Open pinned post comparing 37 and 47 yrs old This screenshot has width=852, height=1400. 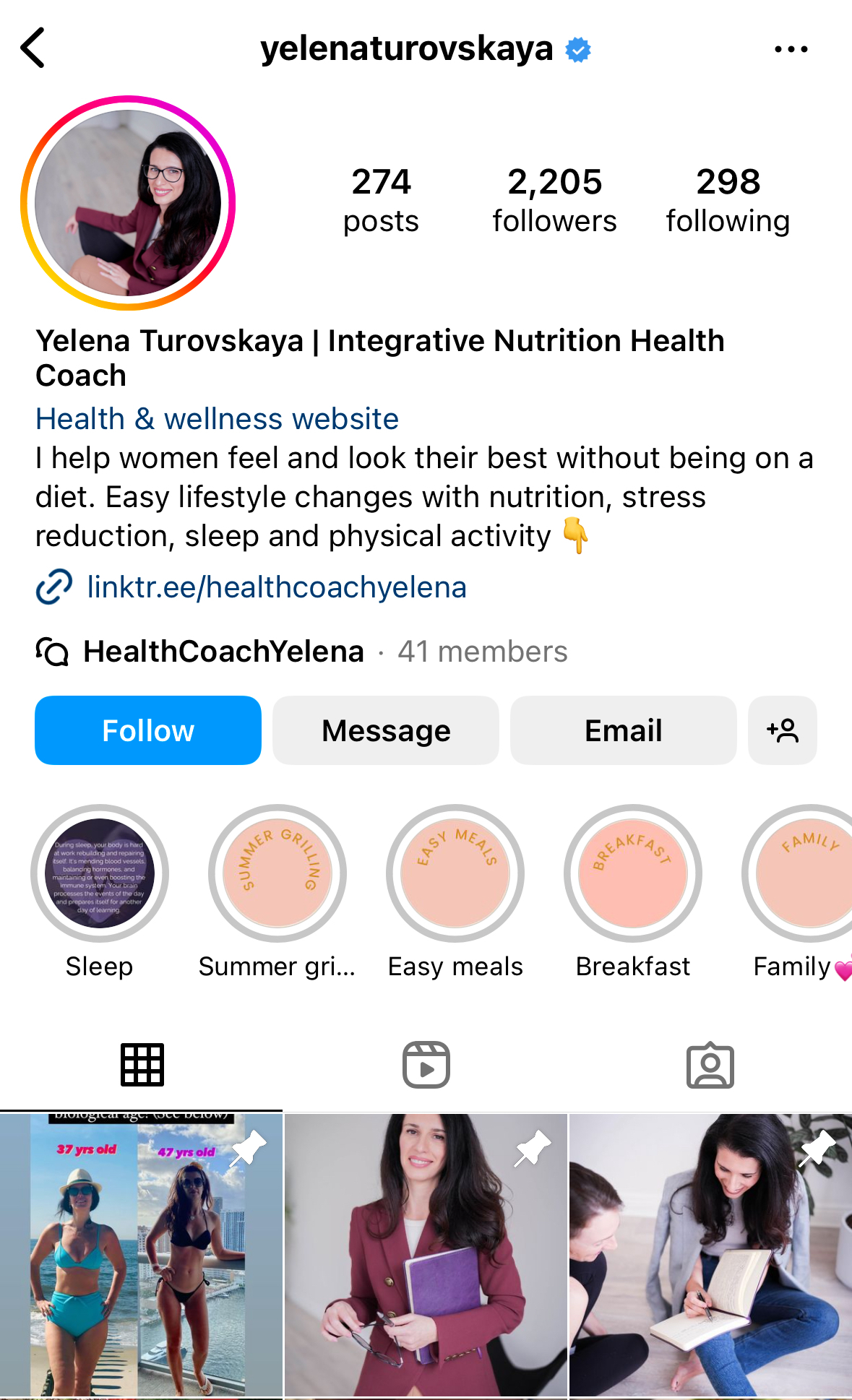[141, 1256]
